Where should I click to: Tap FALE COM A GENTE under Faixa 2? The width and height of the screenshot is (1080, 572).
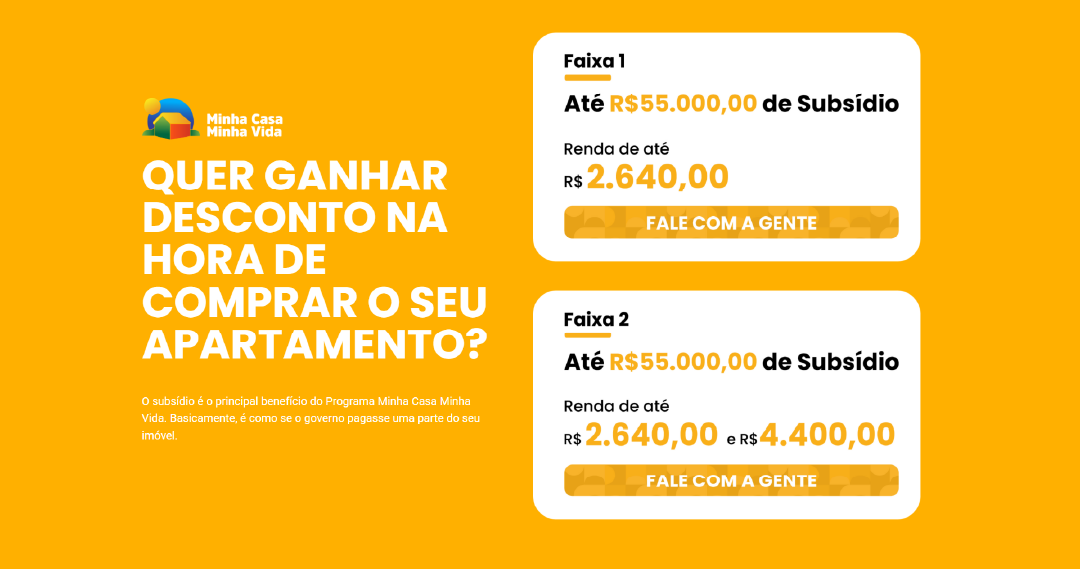click(x=731, y=480)
